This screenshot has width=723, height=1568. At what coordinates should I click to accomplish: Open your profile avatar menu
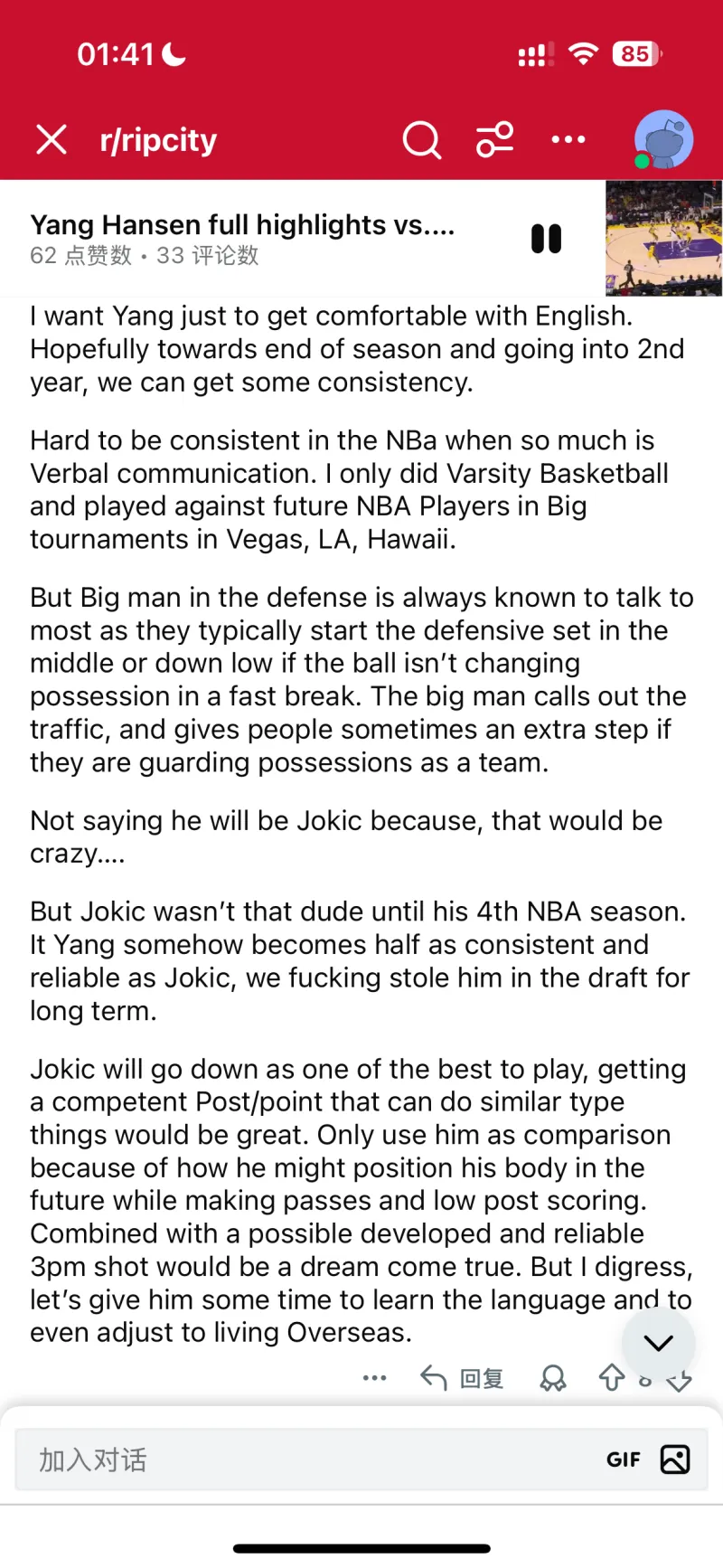663,140
